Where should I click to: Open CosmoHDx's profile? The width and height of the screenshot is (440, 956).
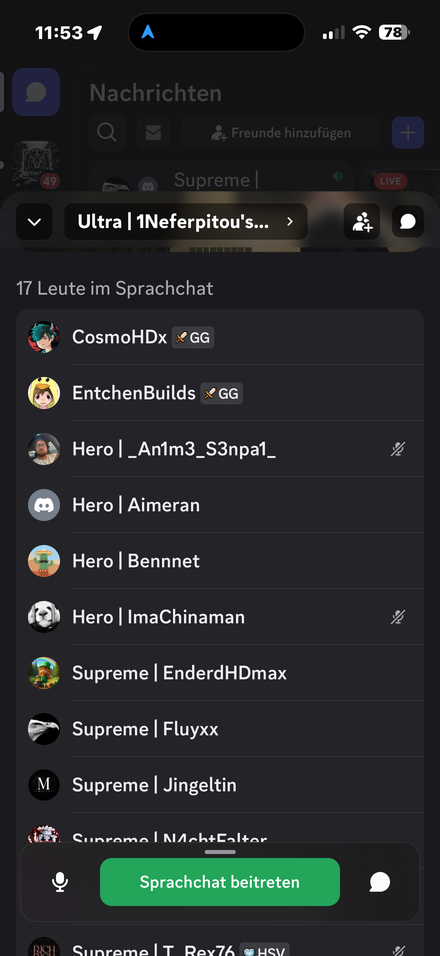220,337
